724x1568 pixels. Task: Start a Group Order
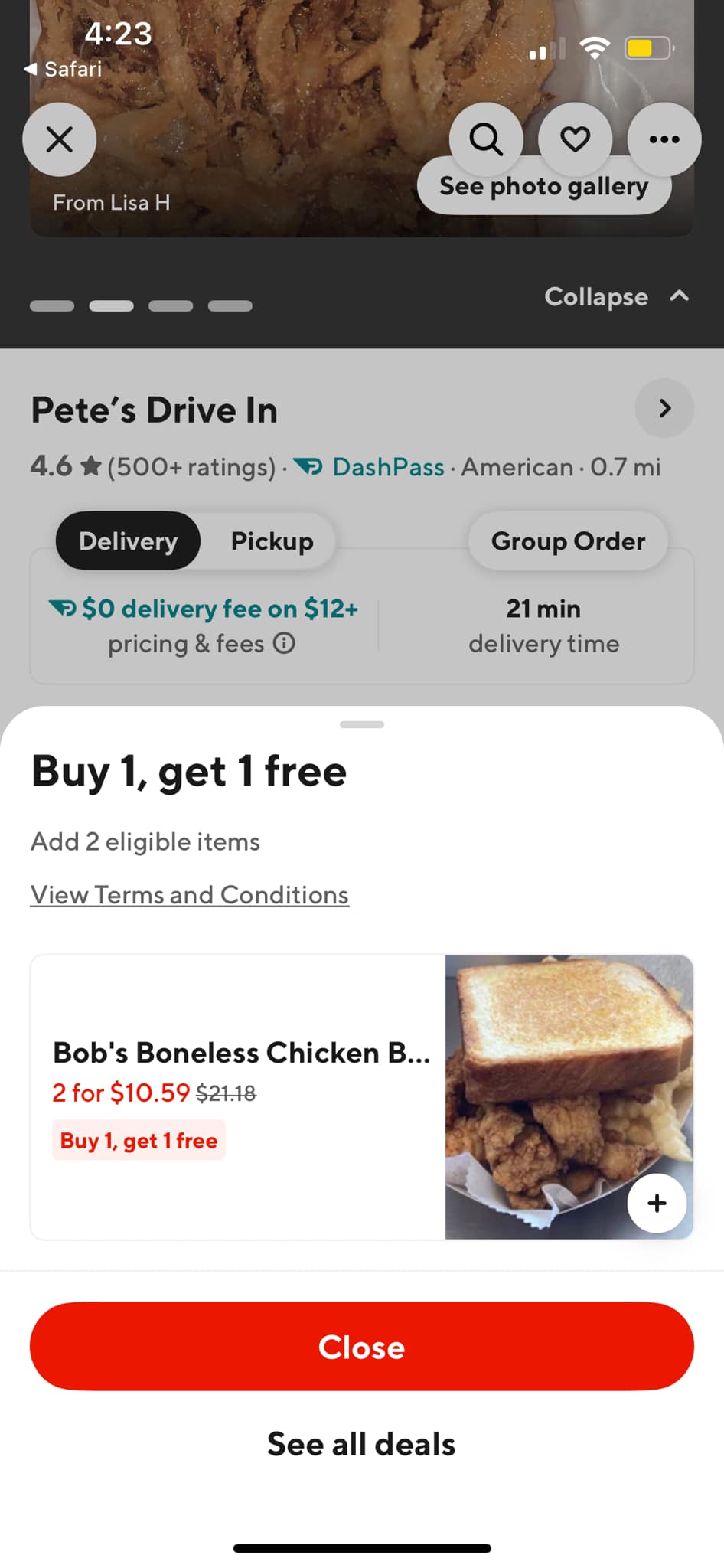(x=568, y=541)
